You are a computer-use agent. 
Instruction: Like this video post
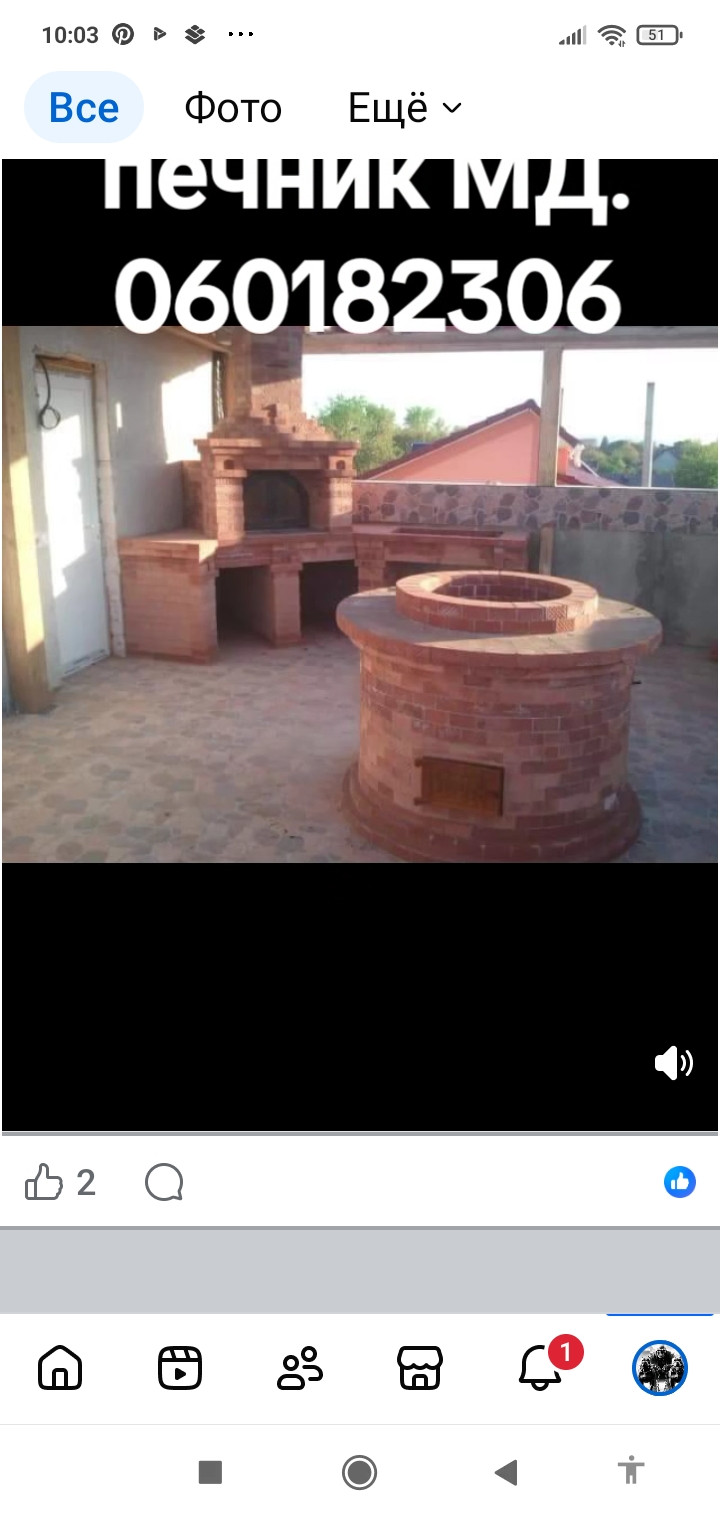(x=44, y=1183)
